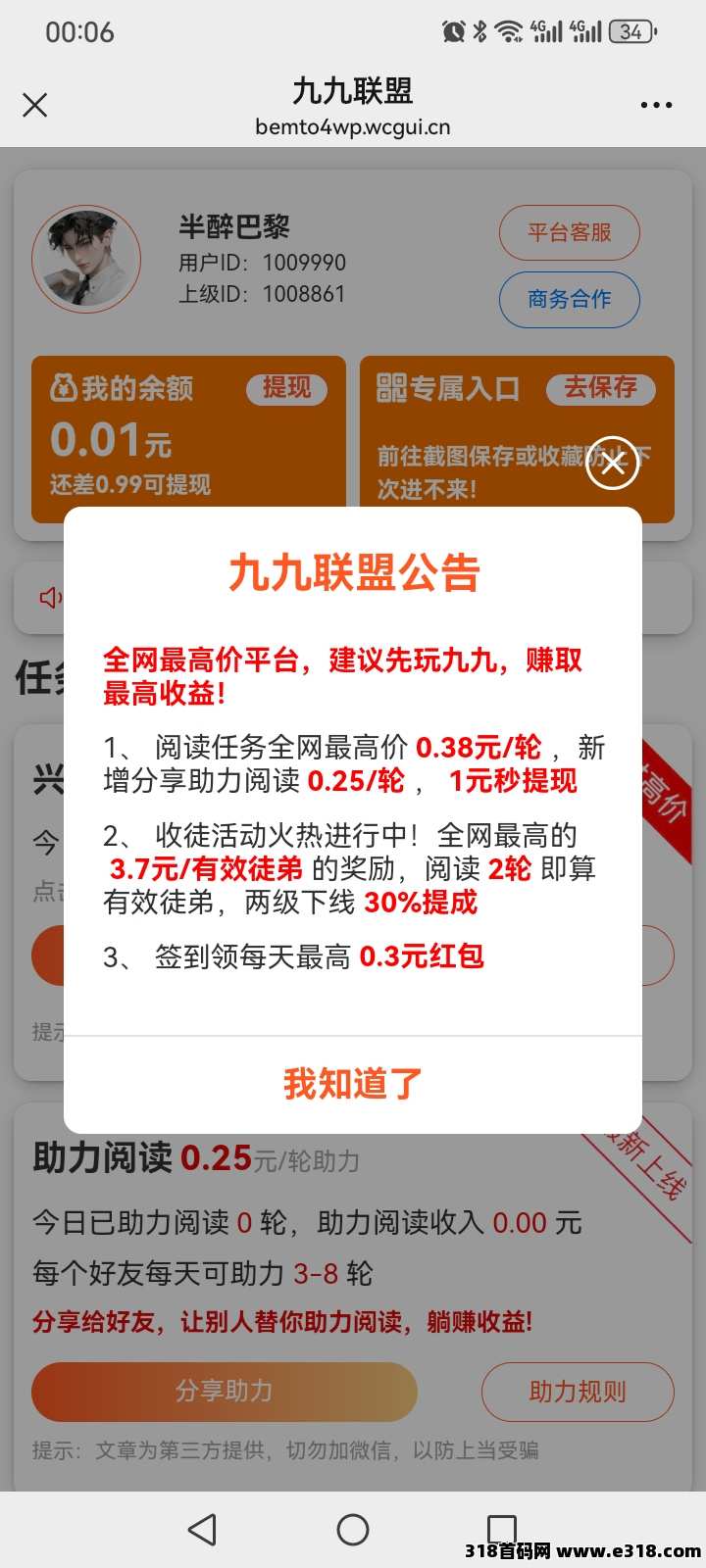Tap the 分享助力 share button
Screen dimensions: 706x1568
click(225, 1392)
